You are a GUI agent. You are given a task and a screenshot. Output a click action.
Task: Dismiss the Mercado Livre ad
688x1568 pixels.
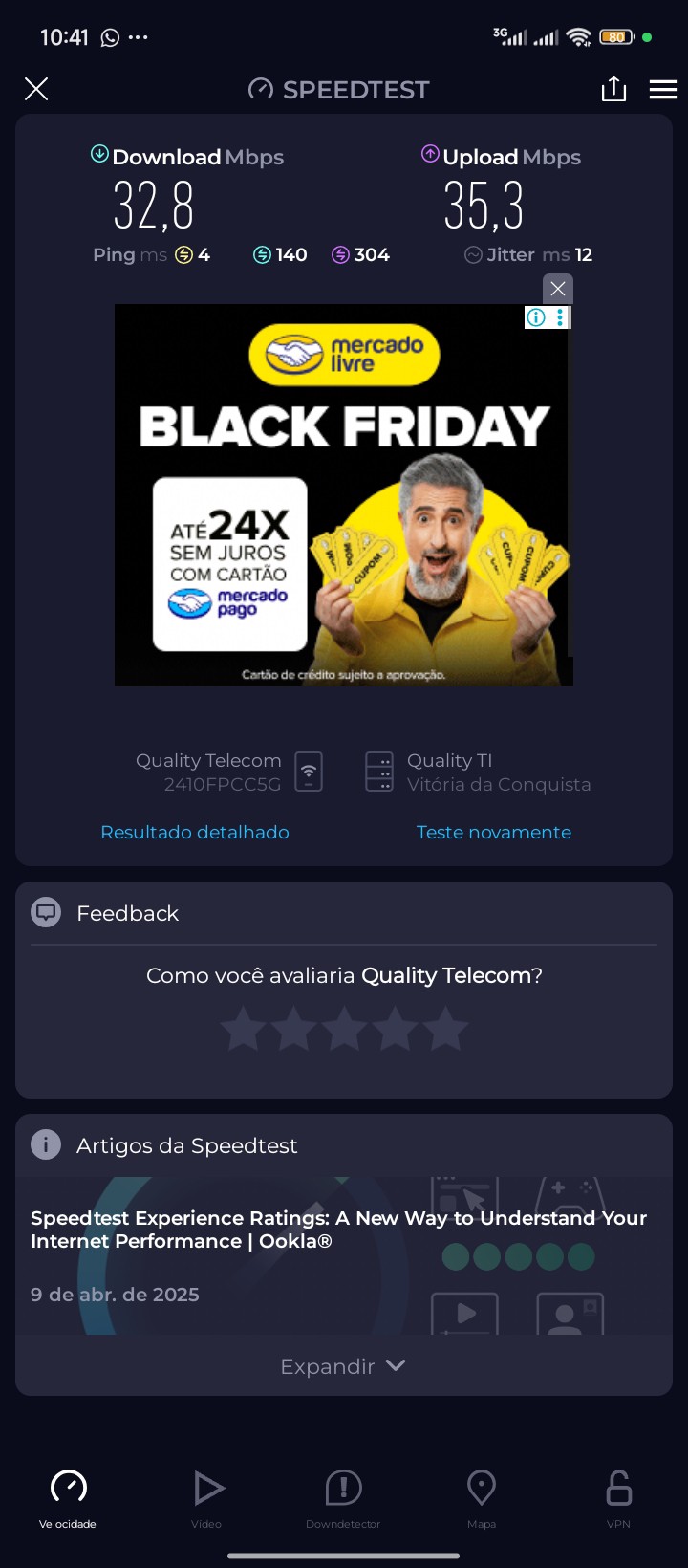pyautogui.click(x=558, y=288)
